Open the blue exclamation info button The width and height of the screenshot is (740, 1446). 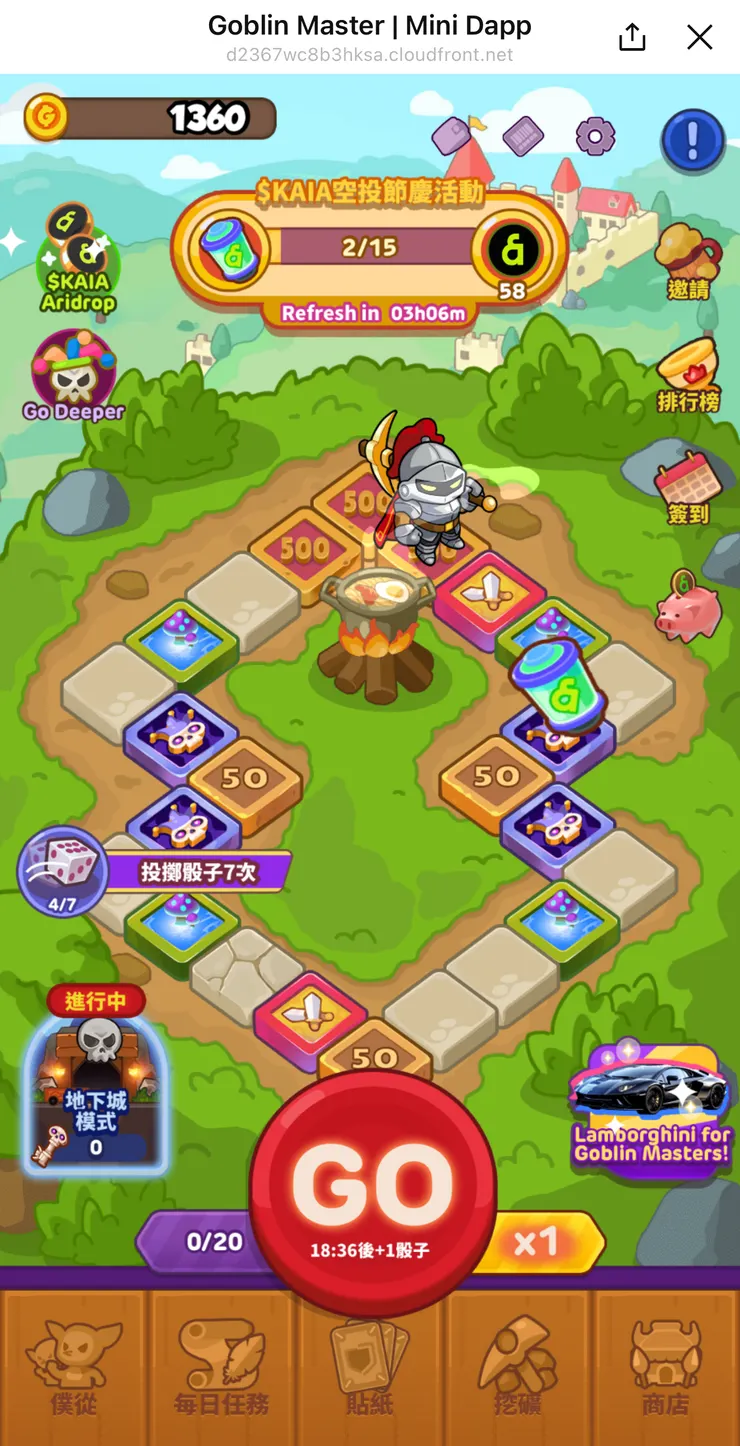pos(692,141)
